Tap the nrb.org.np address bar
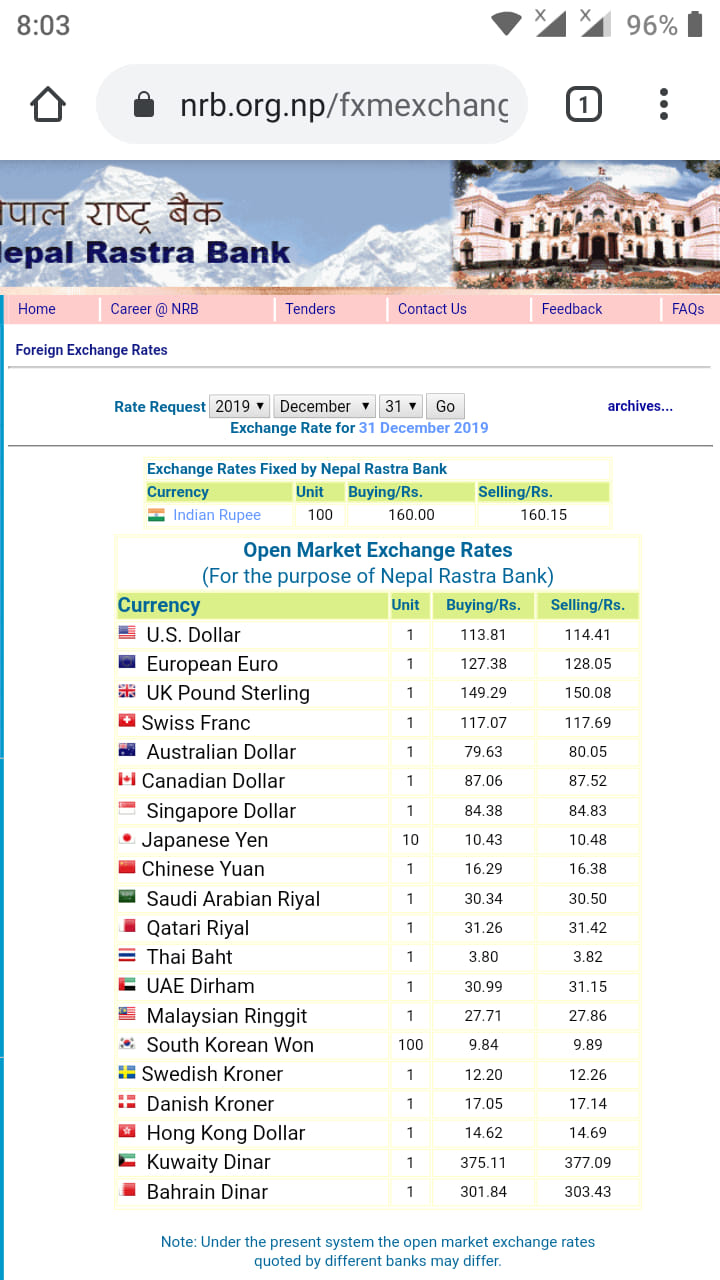The height and width of the screenshot is (1280, 720). coord(311,104)
